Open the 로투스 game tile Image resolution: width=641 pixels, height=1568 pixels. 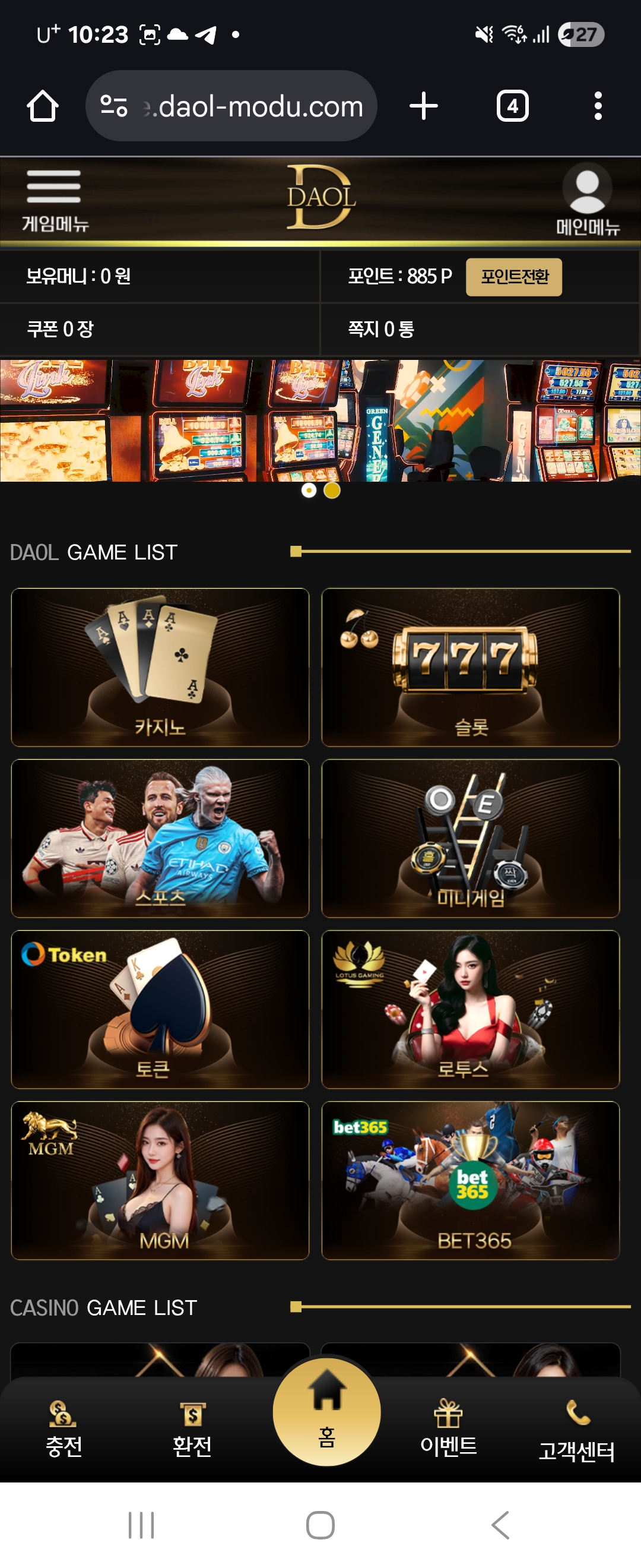tap(470, 1009)
